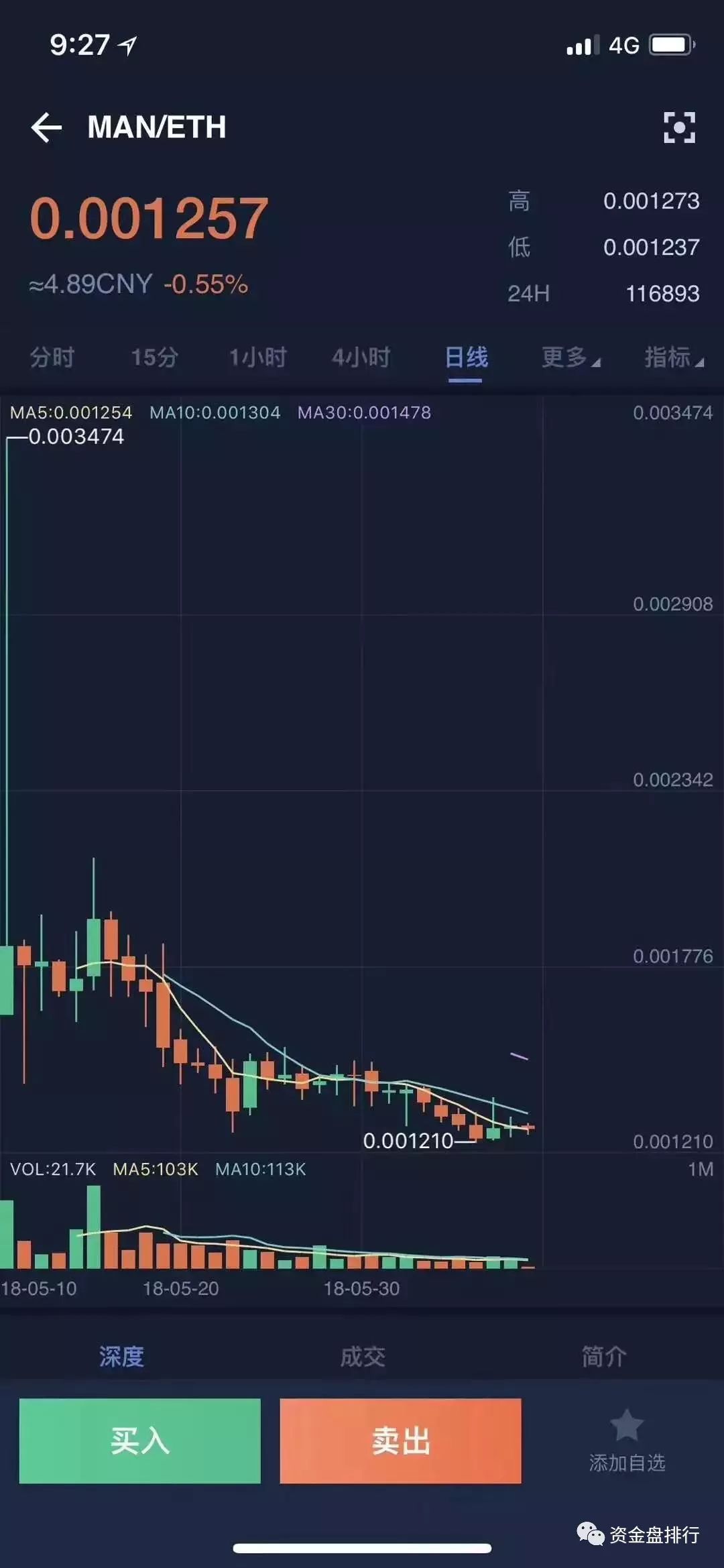Image resolution: width=724 pixels, height=1568 pixels.
Task: Expand the 更多 intervals dropdown
Action: 570,357
